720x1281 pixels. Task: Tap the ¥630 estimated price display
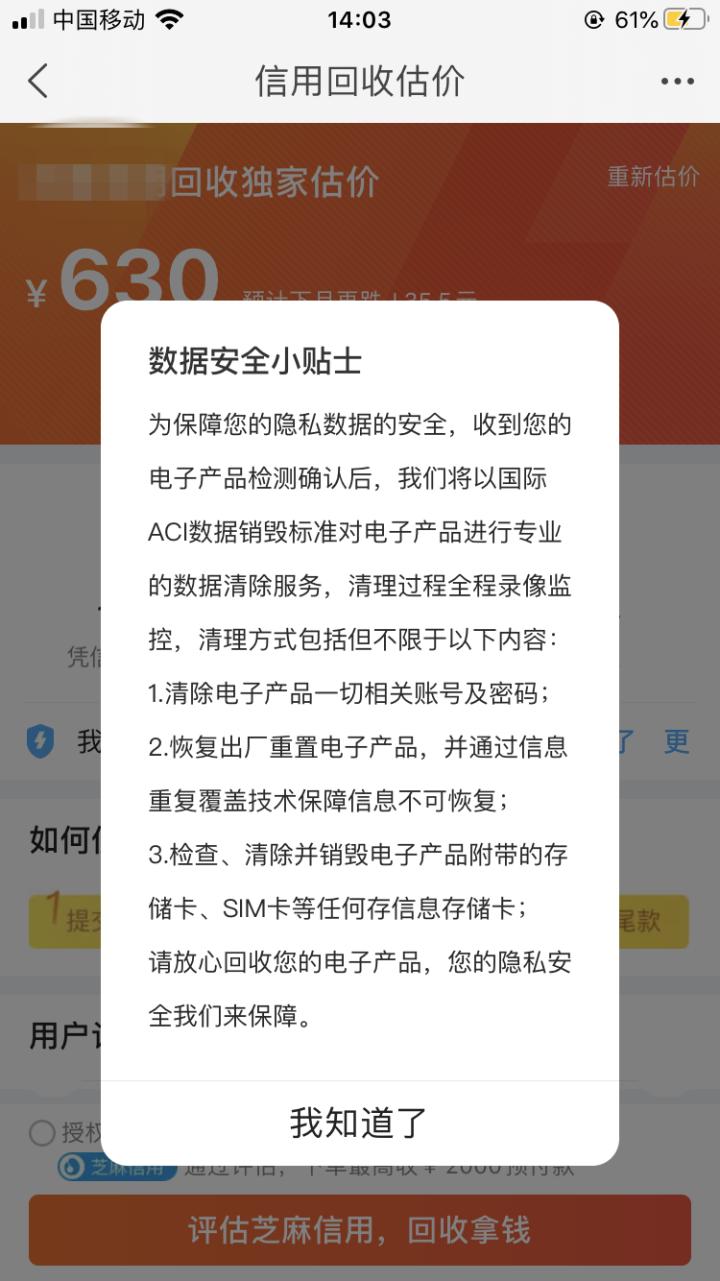[120, 277]
